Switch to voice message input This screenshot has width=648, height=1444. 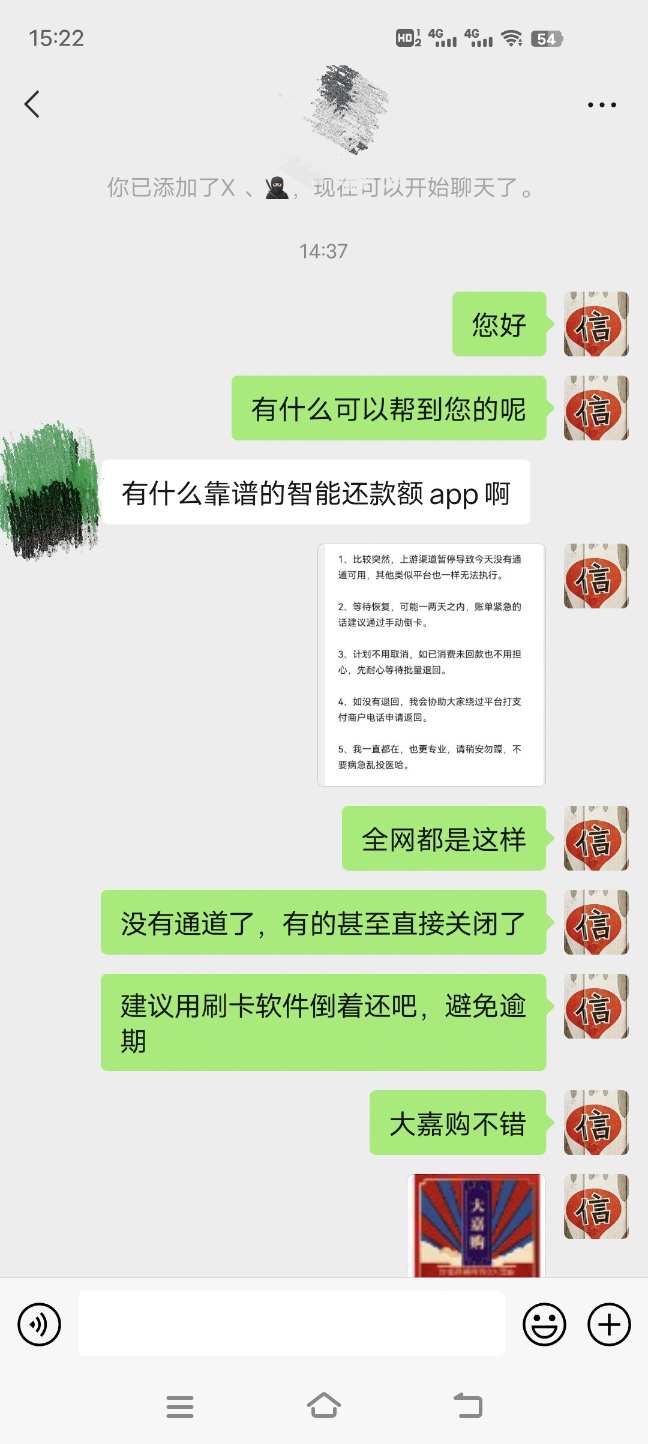point(39,1325)
